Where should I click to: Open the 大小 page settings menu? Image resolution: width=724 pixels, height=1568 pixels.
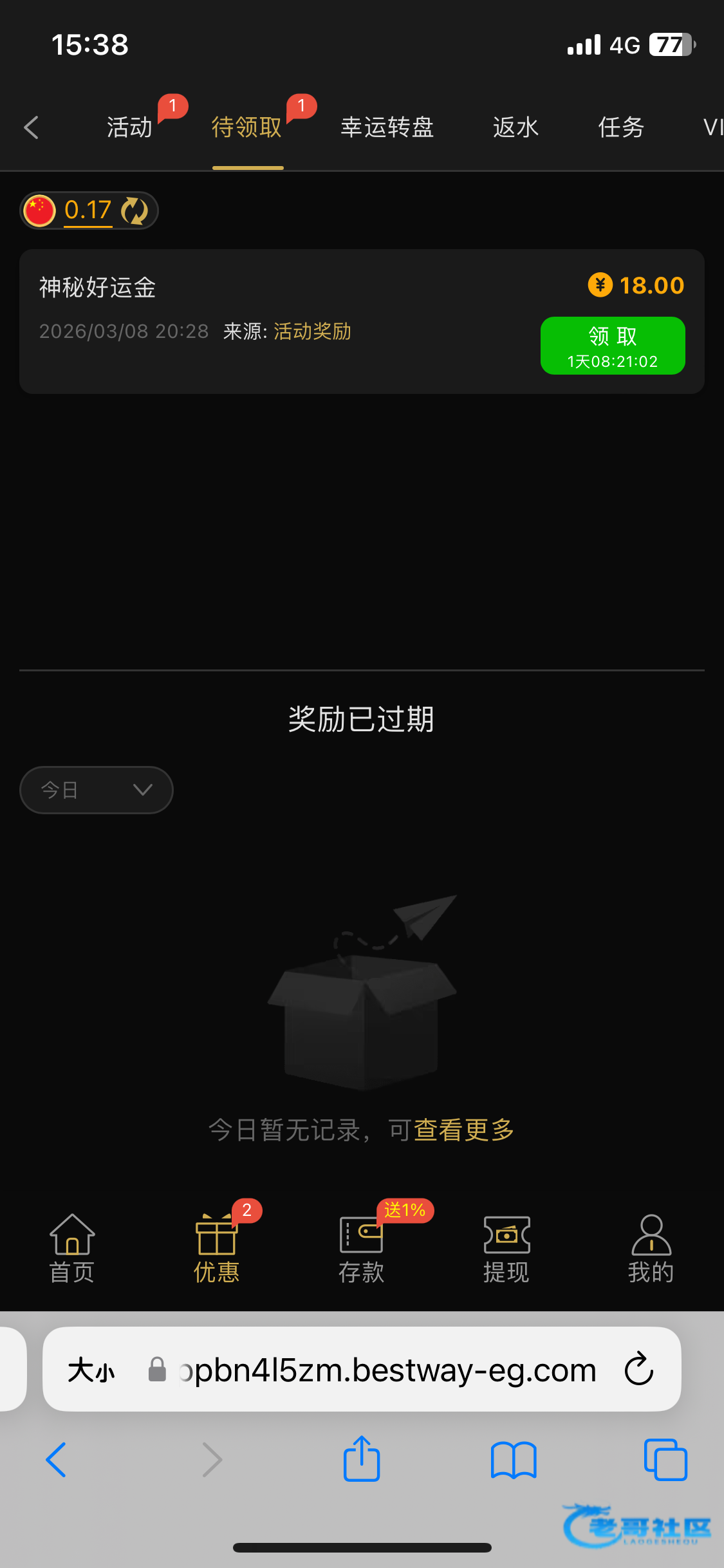[91, 1370]
